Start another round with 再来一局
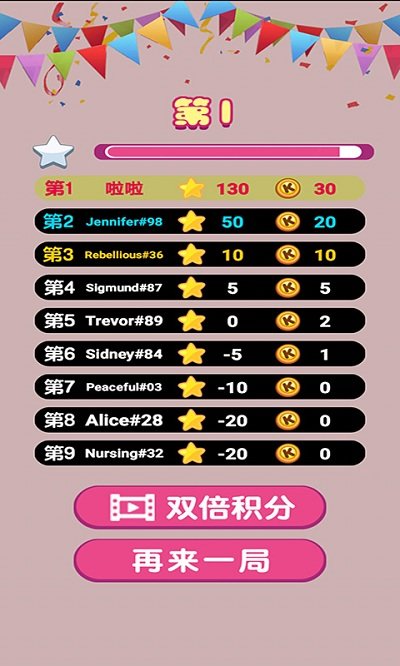The image size is (400, 666). click(x=200, y=560)
